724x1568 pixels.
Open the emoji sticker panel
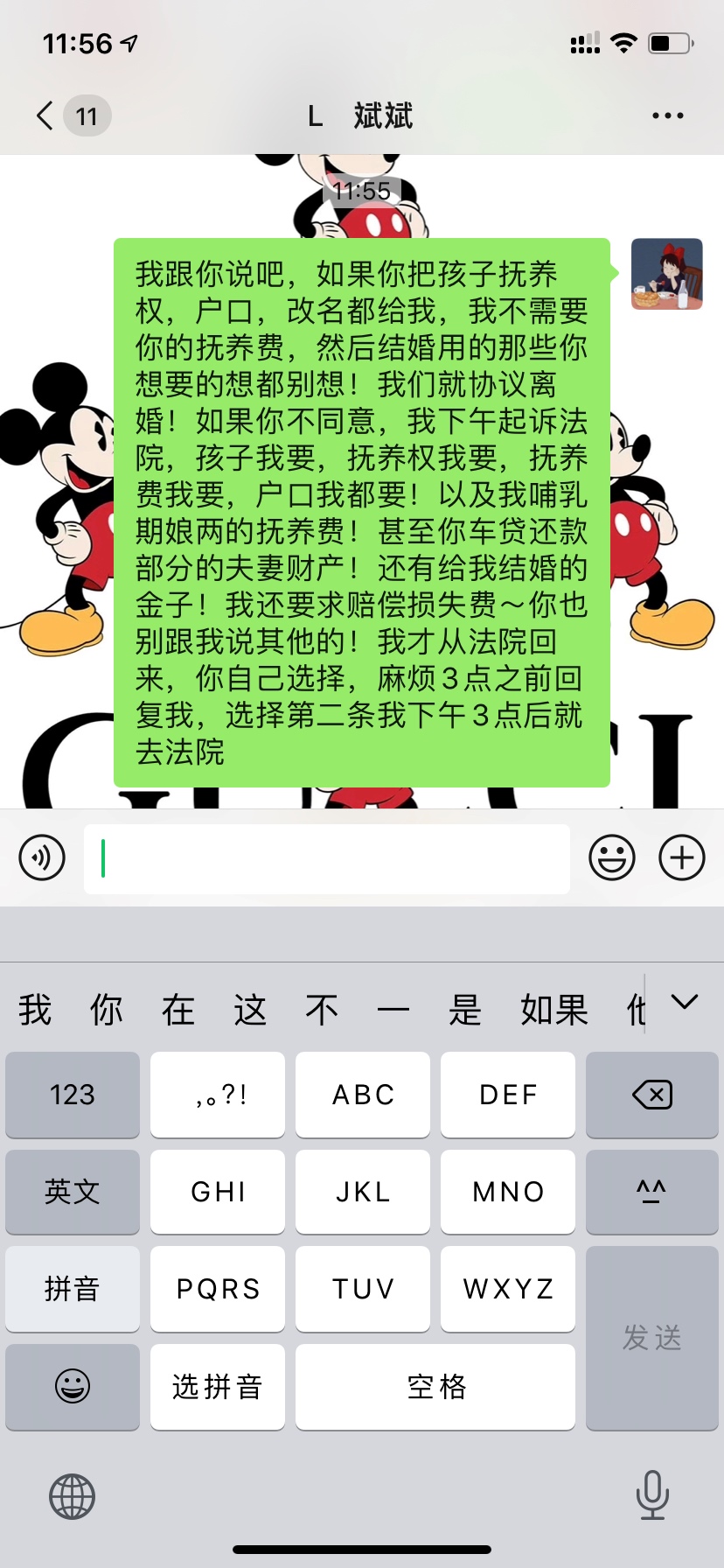[611, 857]
